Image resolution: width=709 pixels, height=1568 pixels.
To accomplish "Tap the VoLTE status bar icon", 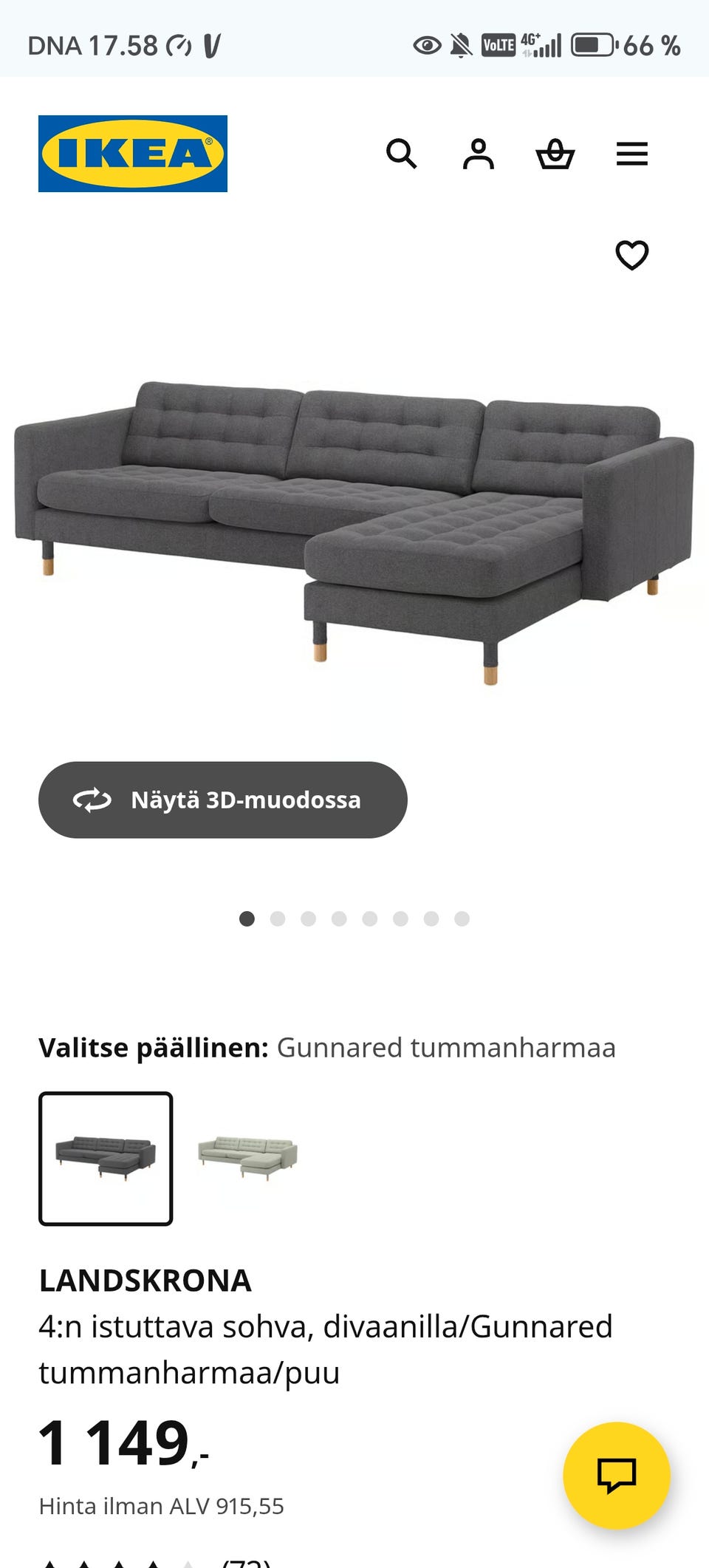I will (x=499, y=44).
